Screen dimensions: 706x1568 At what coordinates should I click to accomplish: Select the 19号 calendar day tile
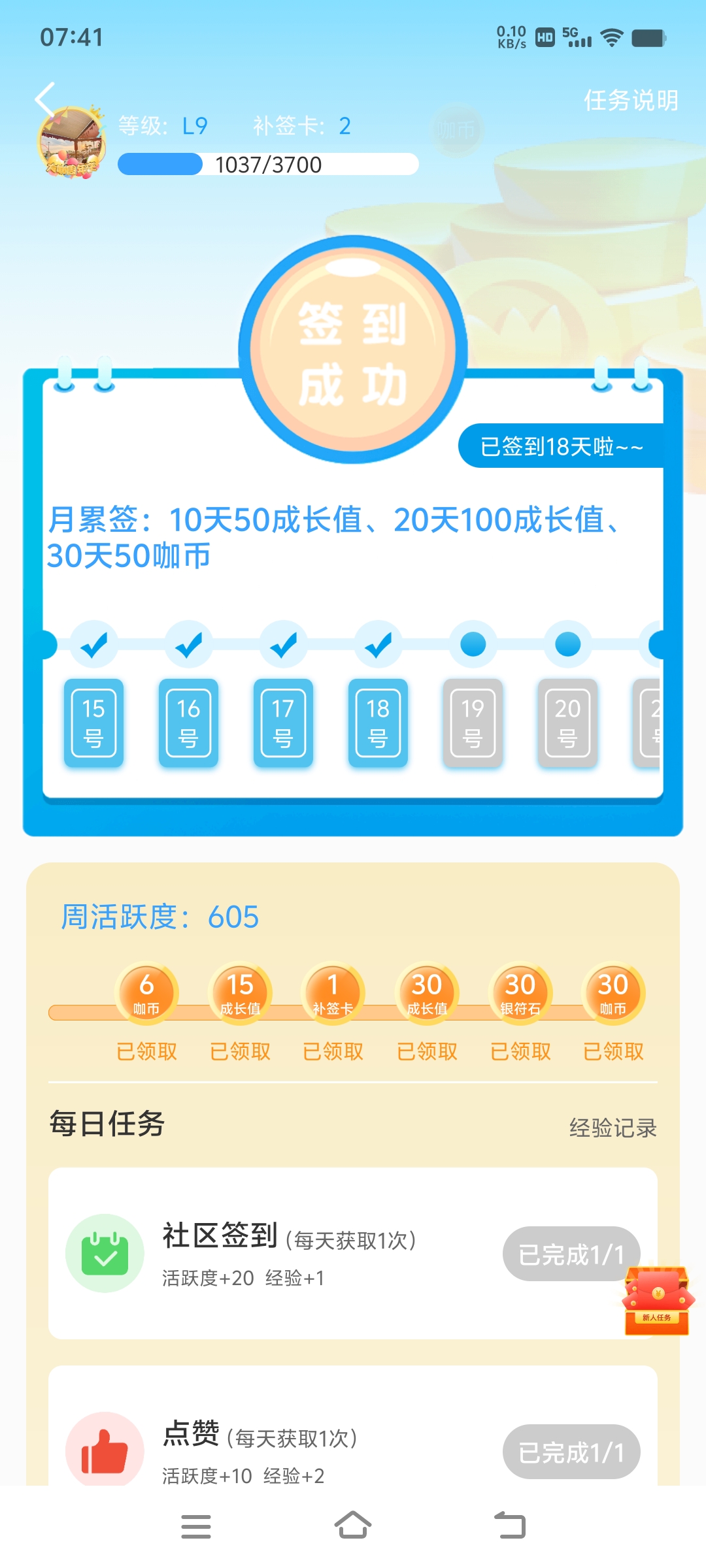tap(473, 723)
